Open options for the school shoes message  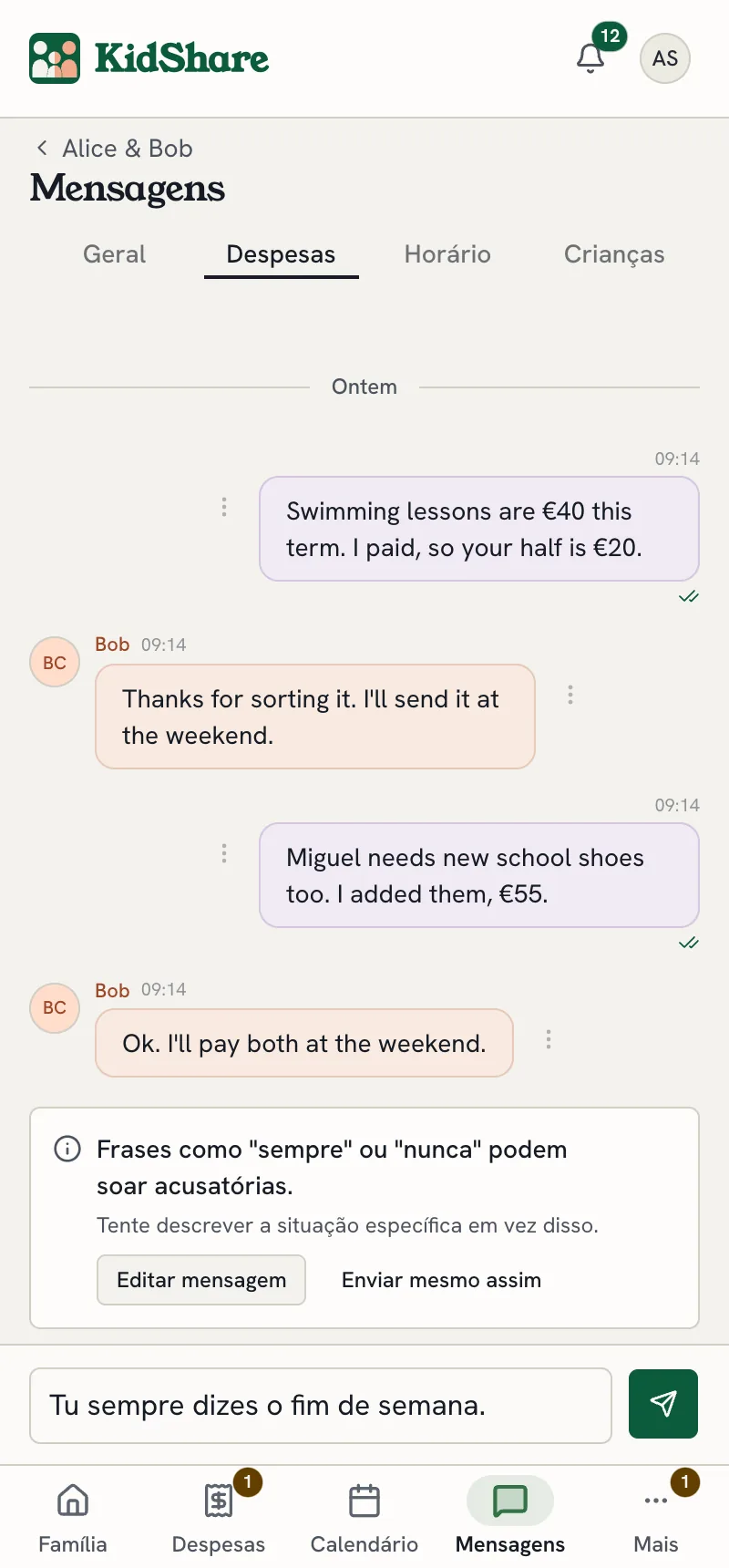[x=224, y=853]
